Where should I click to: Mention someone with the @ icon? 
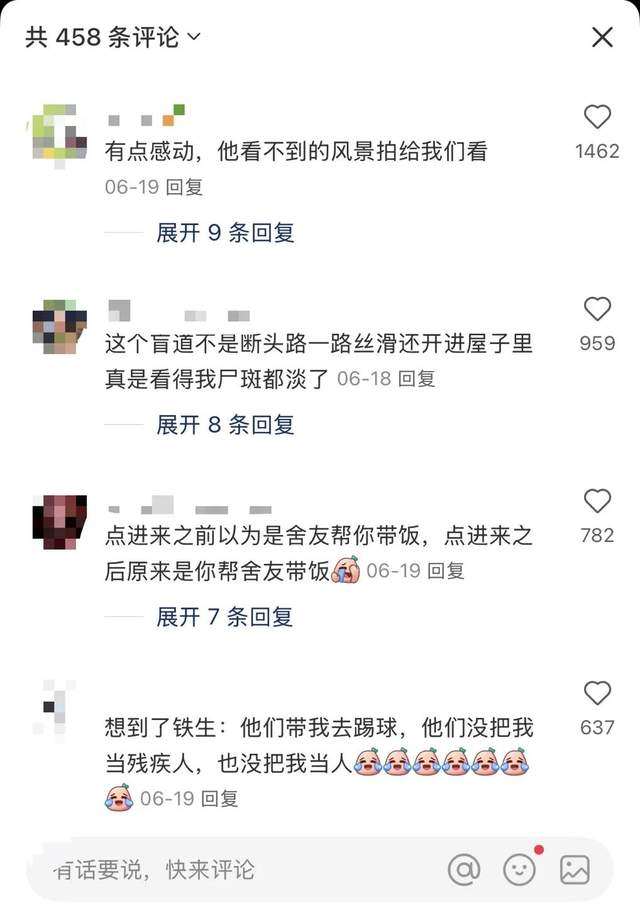click(x=463, y=869)
